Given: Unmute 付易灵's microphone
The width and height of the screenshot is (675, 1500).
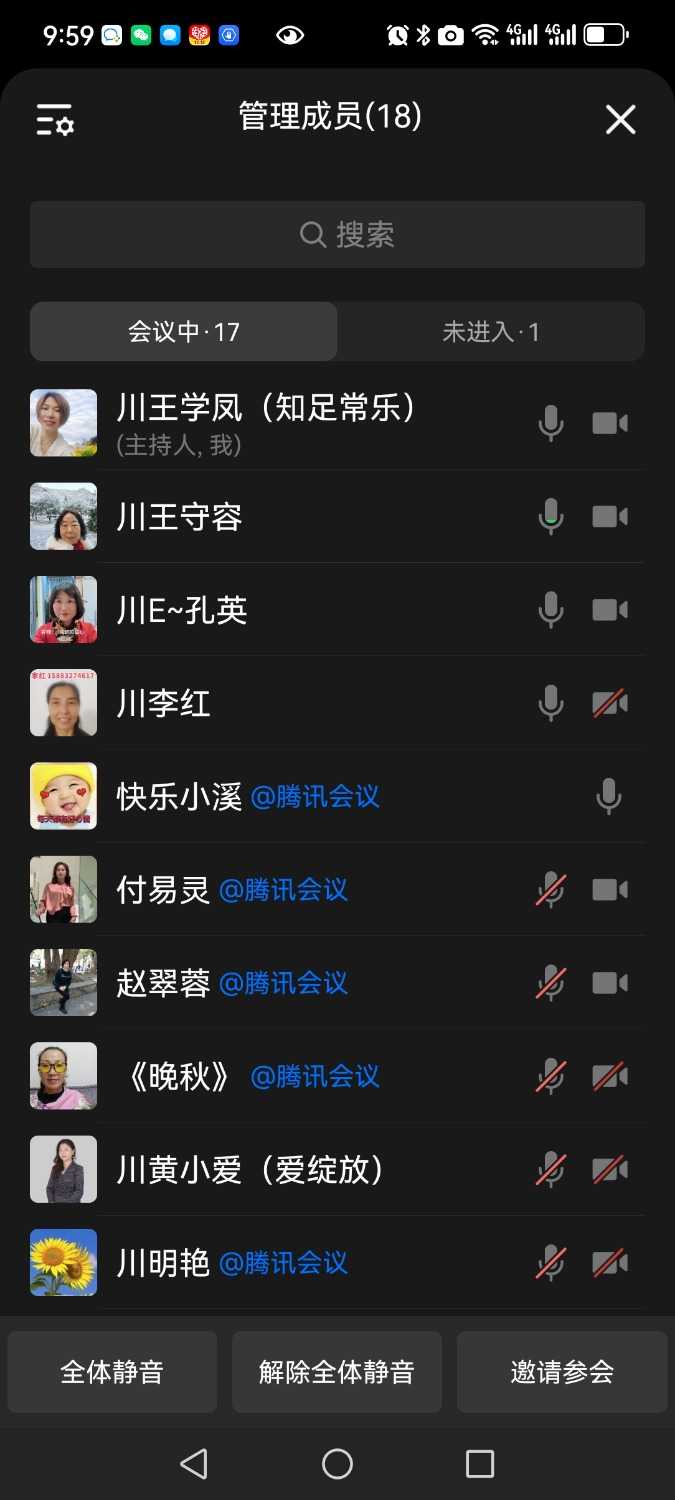Looking at the screenshot, I should [x=550, y=890].
